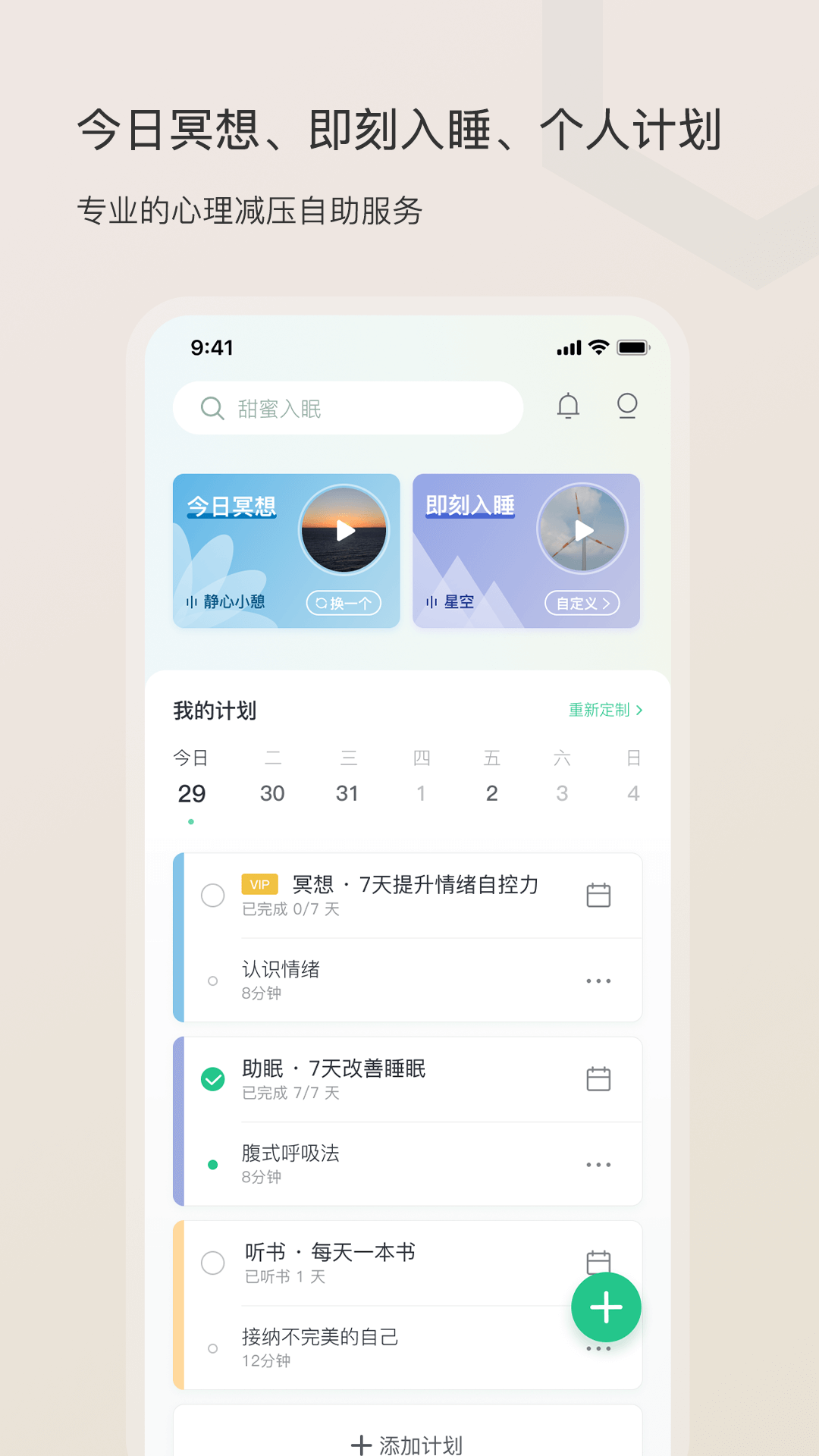
Task: Open calendar icon for 冥想·7天提升情绪自控力 plan
Action: (x=599, y=893)
